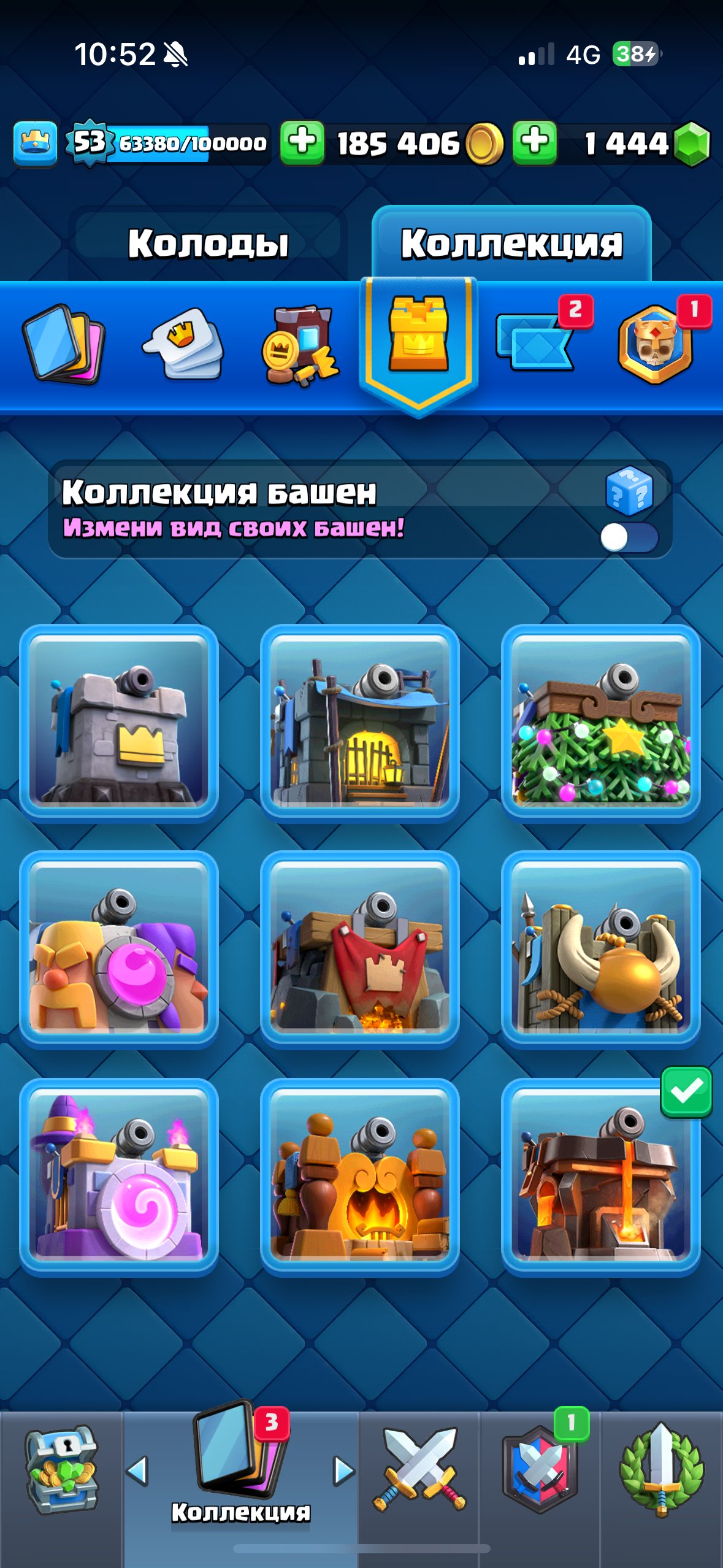Go to the battle crossed swords tab
This screenshot has width=723, height=1568.
(x=419, y=1469)
